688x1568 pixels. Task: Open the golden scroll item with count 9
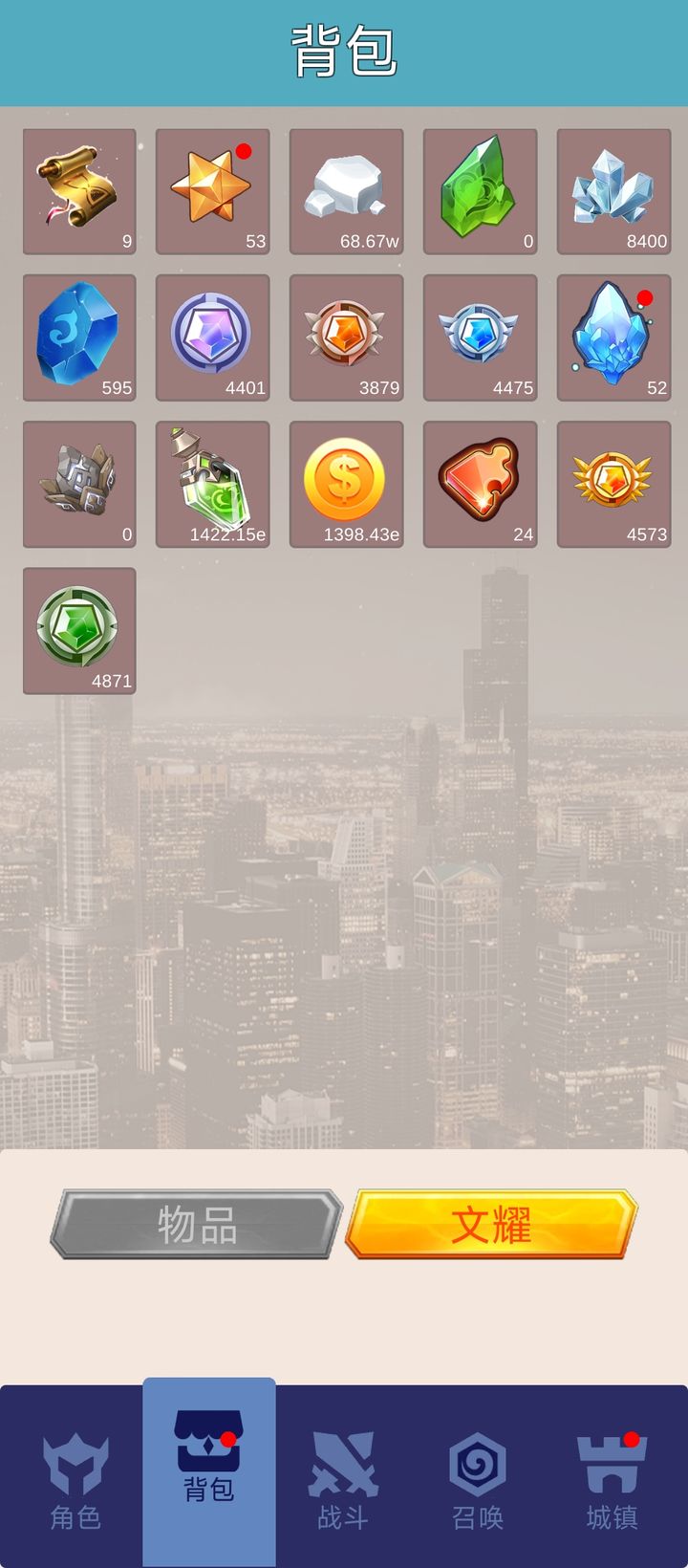(x=79, y=191)
